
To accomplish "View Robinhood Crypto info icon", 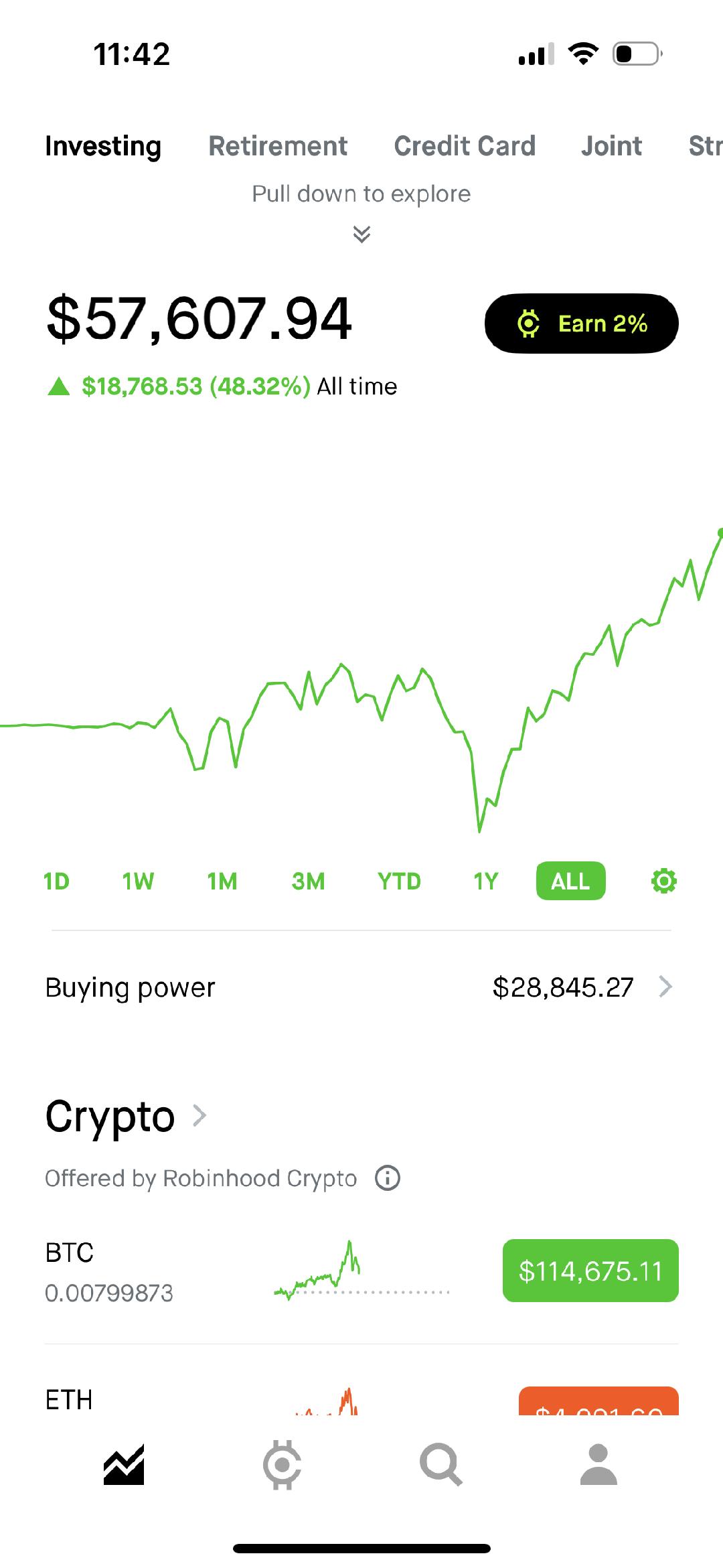I will pos(388,1178).
